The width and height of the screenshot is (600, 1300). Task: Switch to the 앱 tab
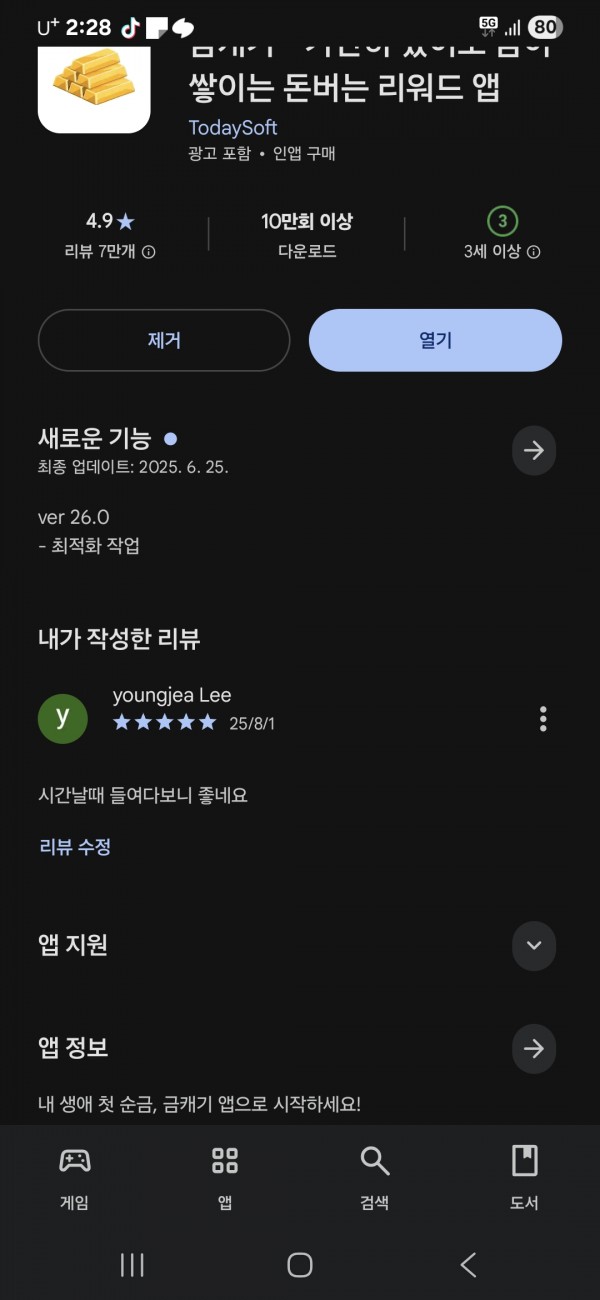point(225,1178)
